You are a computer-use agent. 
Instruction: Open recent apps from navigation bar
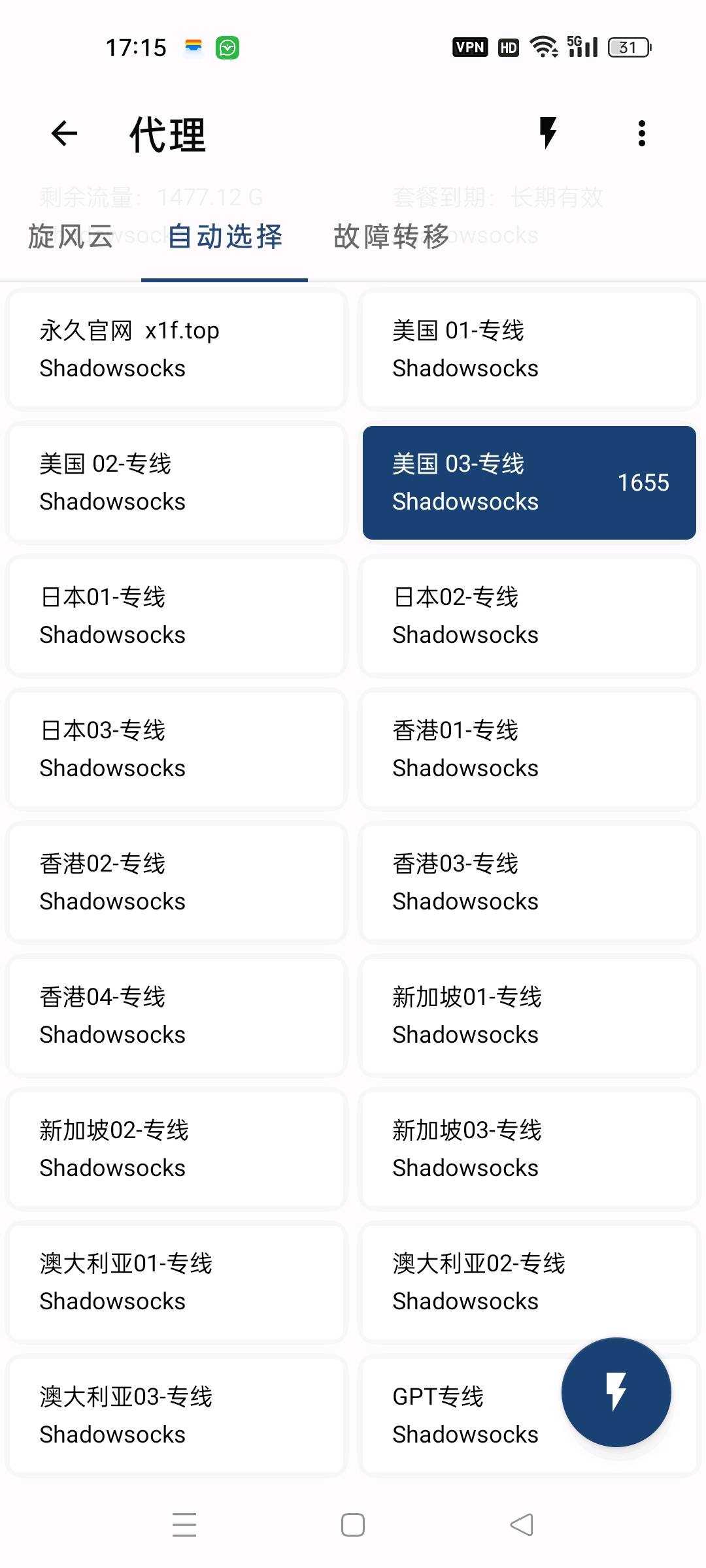184,1525
